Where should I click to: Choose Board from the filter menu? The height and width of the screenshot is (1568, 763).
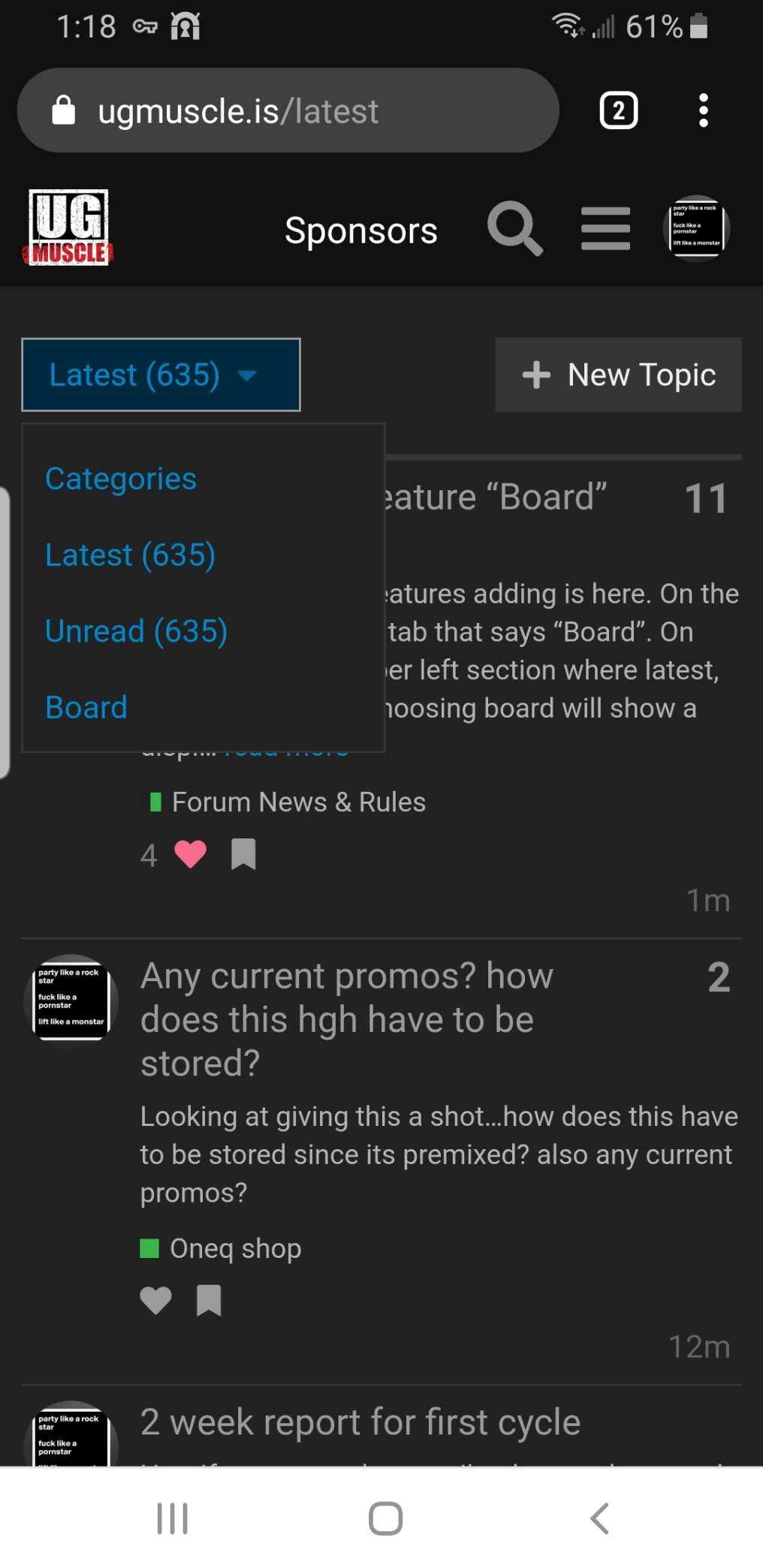click(x=86, y=706)
